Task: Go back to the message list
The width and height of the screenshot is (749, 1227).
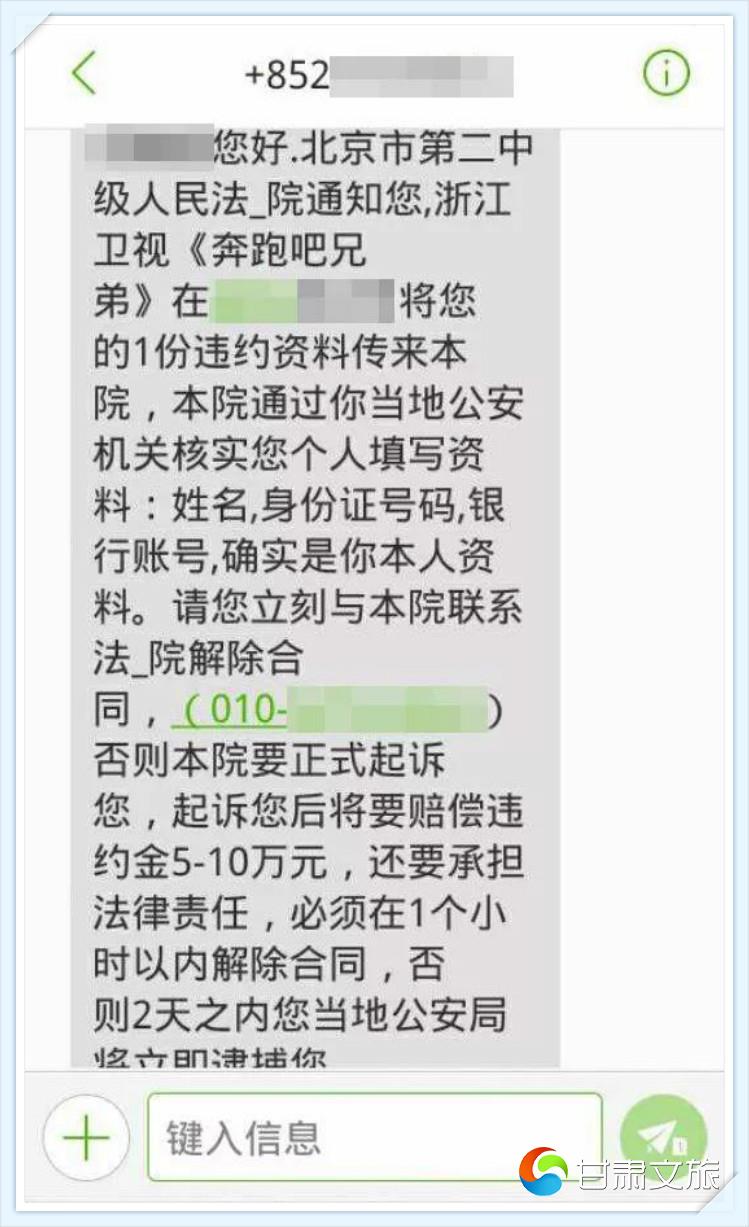Action: coord(84,75)
